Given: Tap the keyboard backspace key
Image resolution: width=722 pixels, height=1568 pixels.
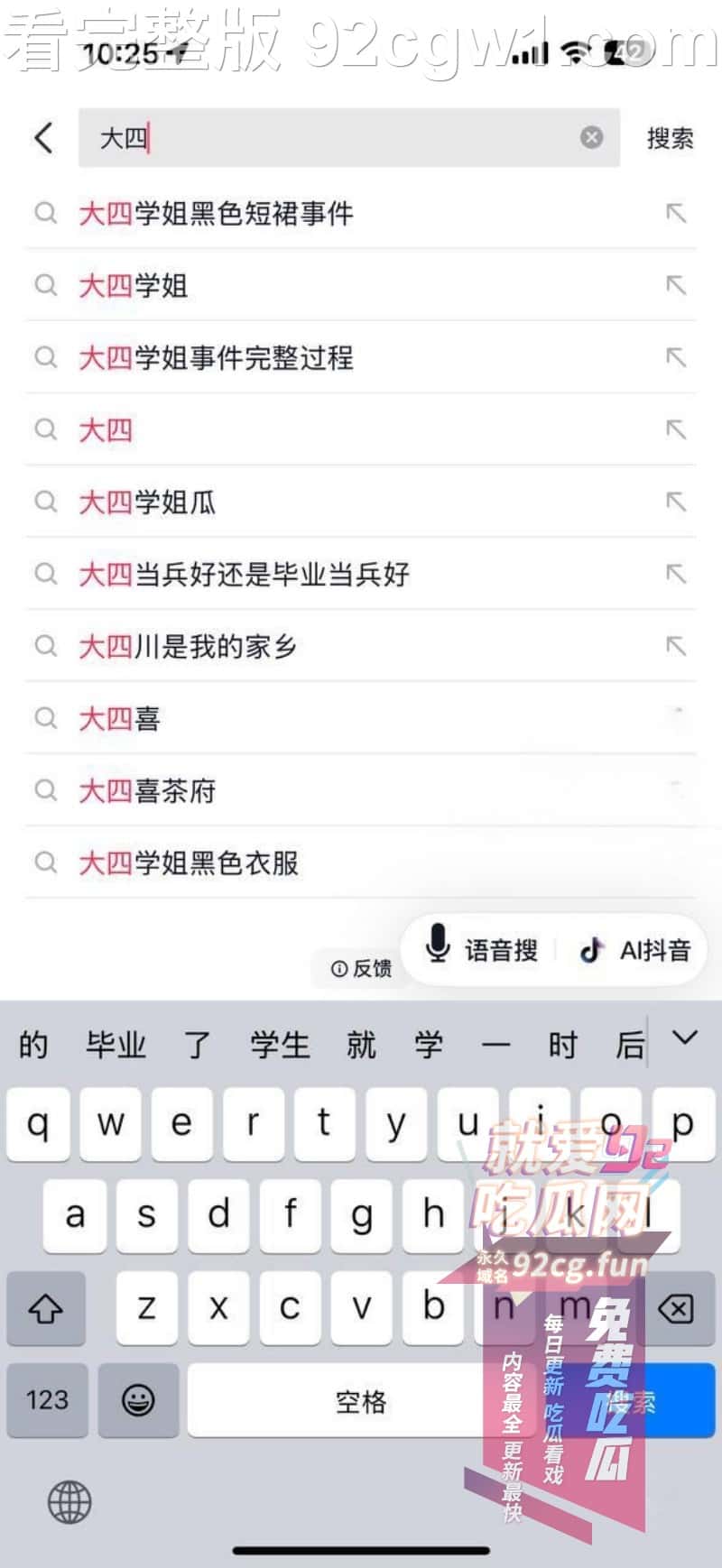Looking at the screenshot, I should [675, 1308].
